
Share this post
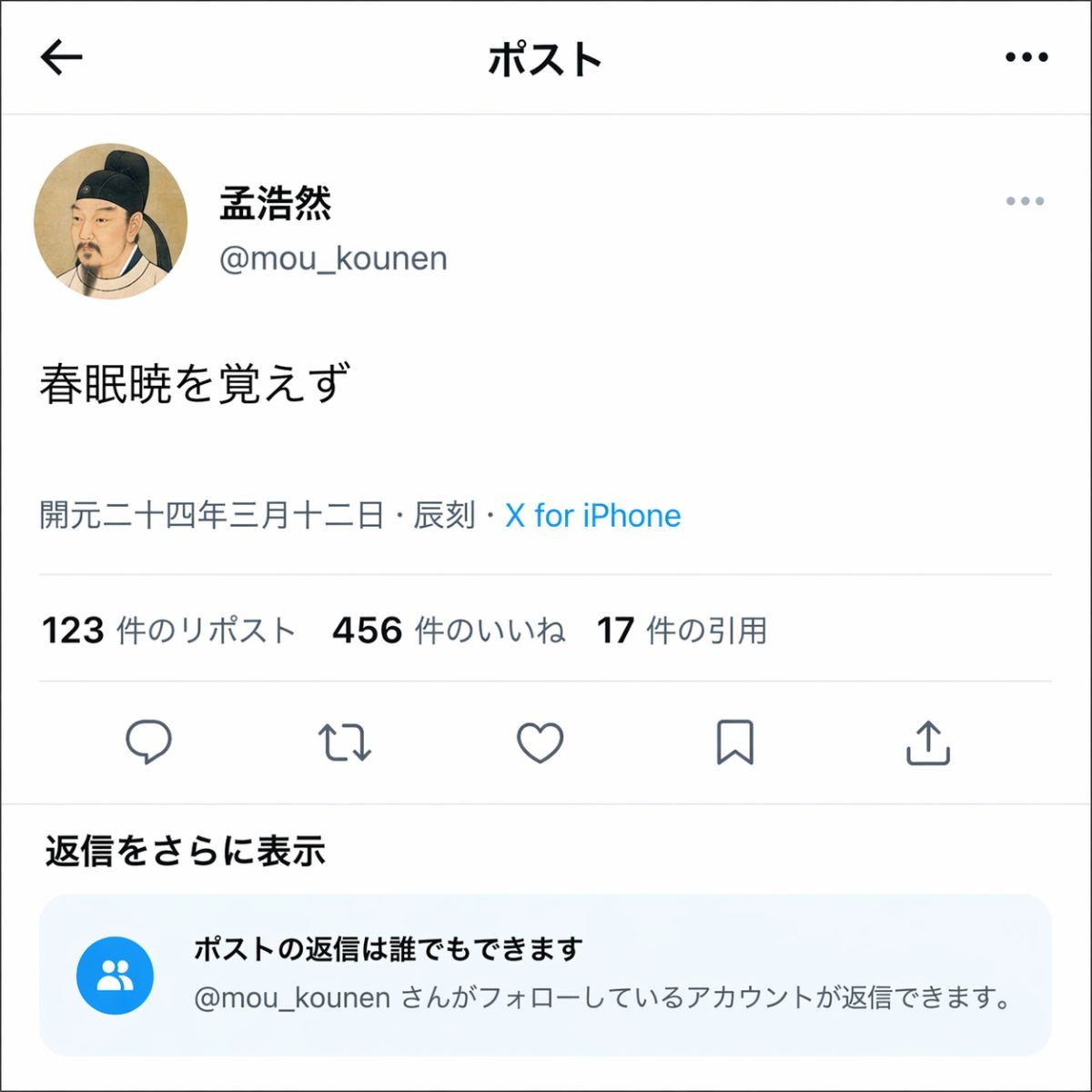coord(927,743)
